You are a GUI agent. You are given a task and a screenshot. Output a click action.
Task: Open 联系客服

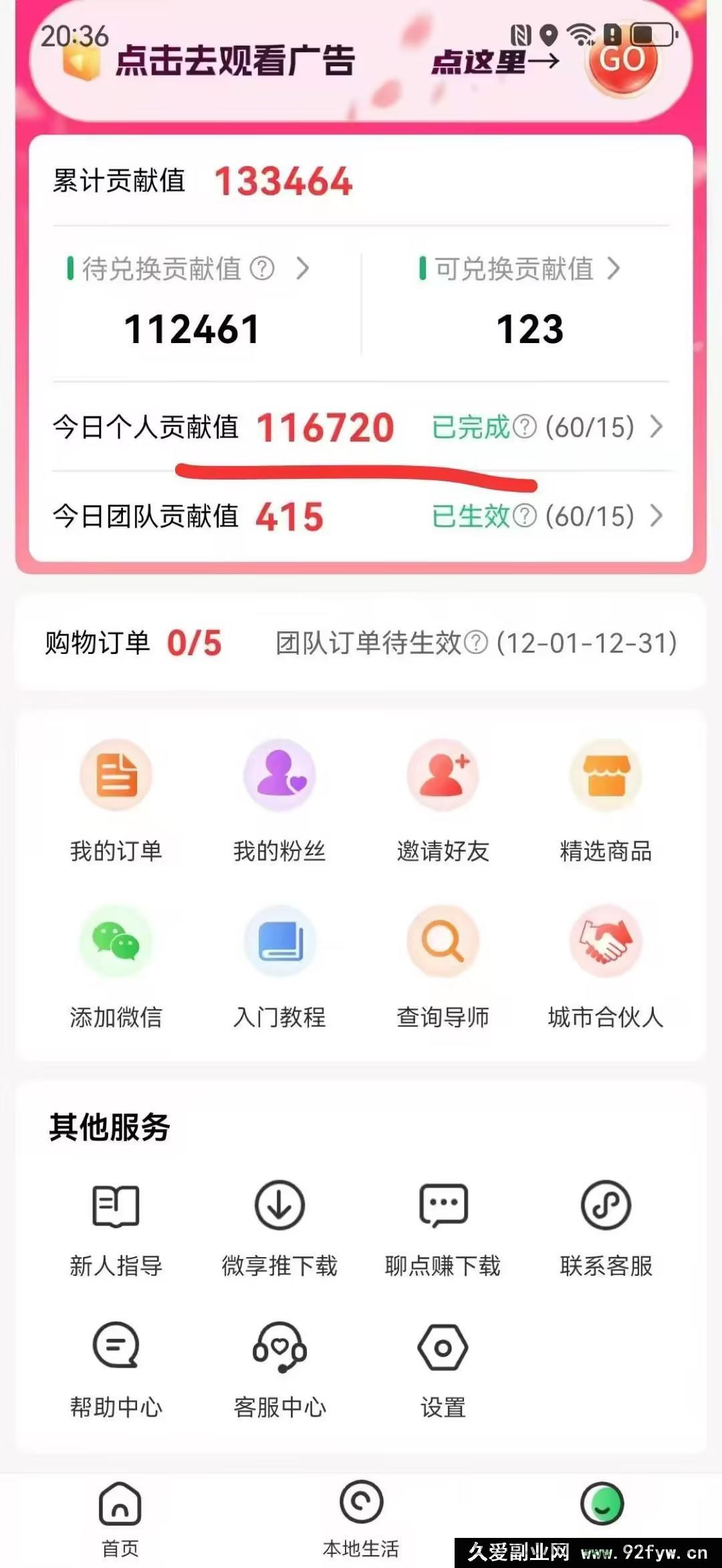pyautogui.click(x=606, y=1228)
